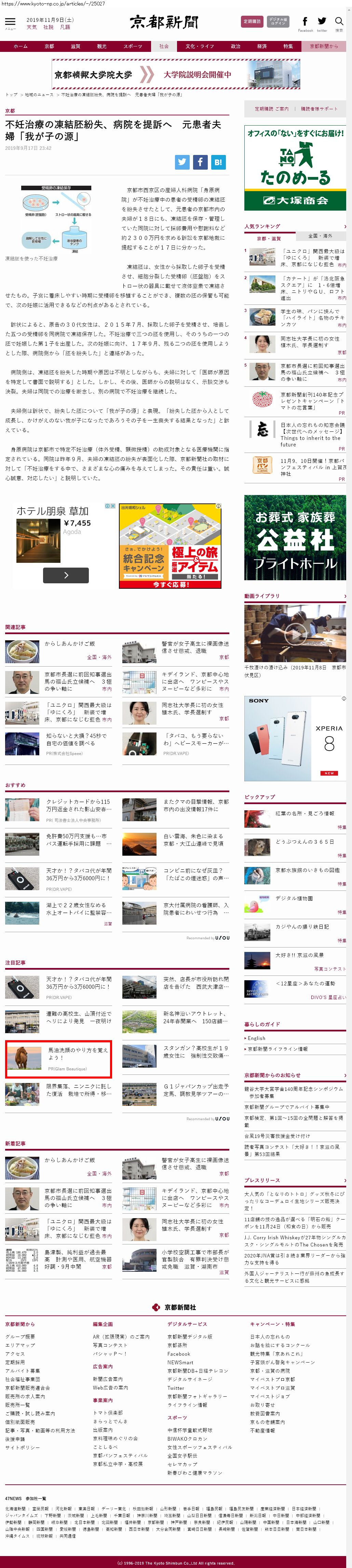Share the article on Facebook
This screenshot has height=1568, width=352.
[x=200, y=162]
